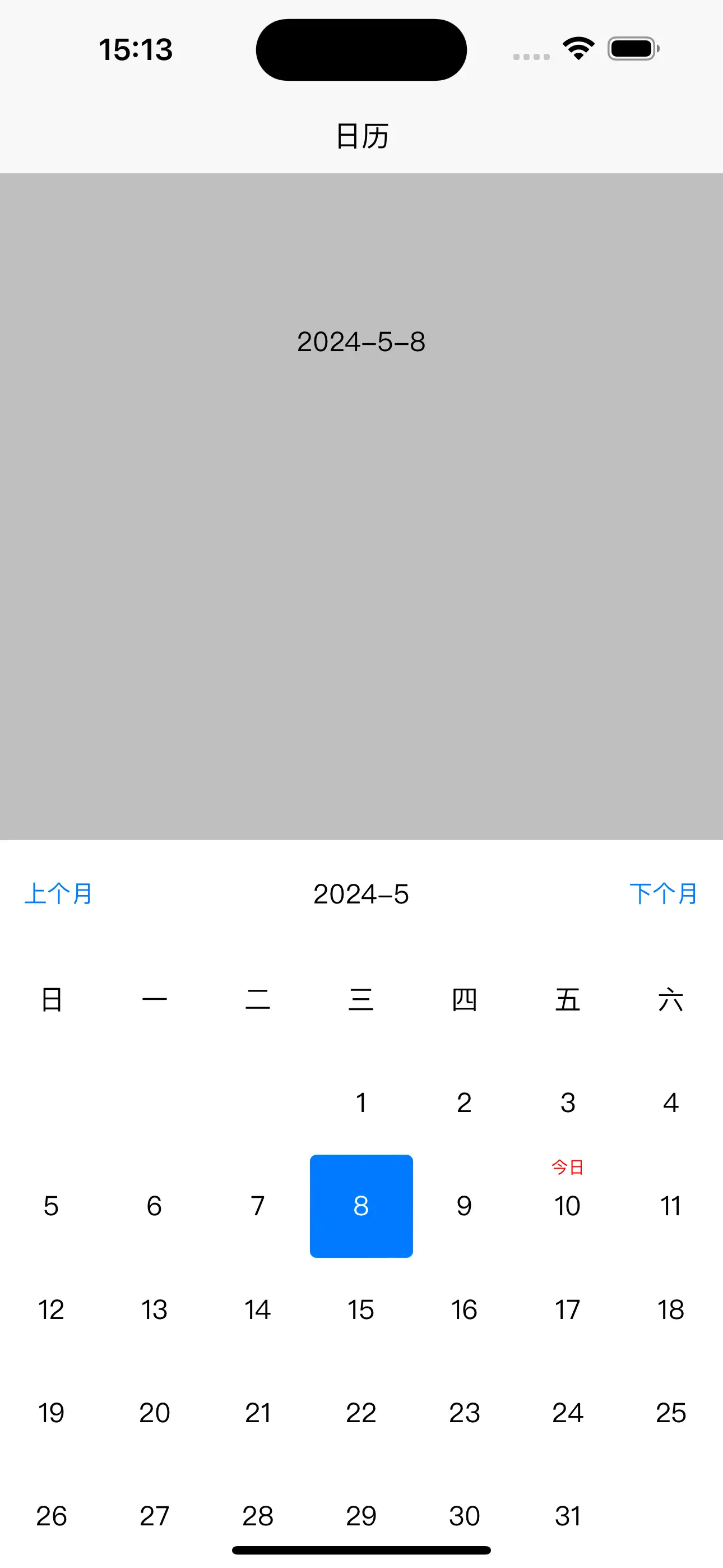Pick date 22 in the calendar
Viewport: 723px width, 1568px height.
[361, 1413]
